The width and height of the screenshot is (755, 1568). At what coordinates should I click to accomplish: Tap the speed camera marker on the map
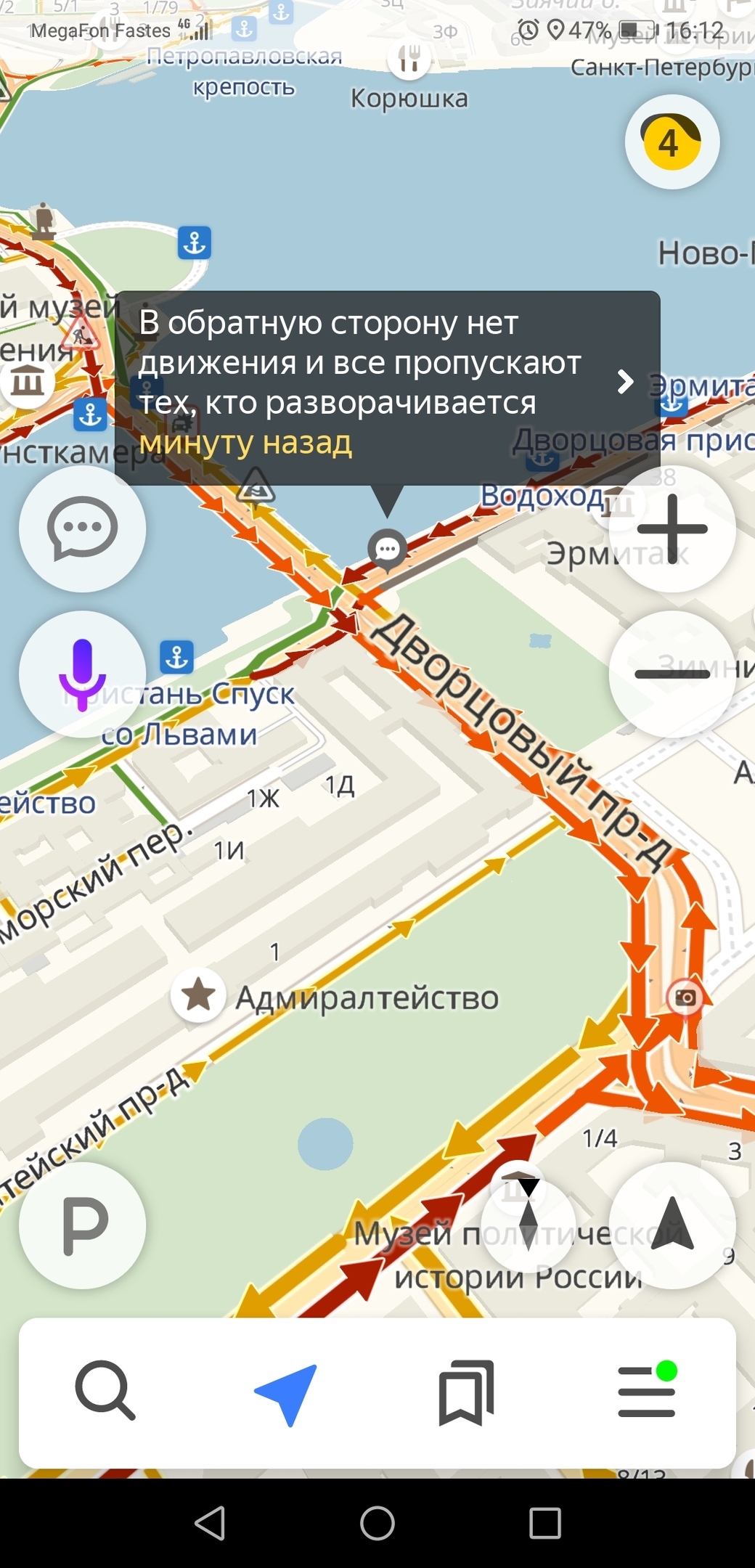point(685,997)
